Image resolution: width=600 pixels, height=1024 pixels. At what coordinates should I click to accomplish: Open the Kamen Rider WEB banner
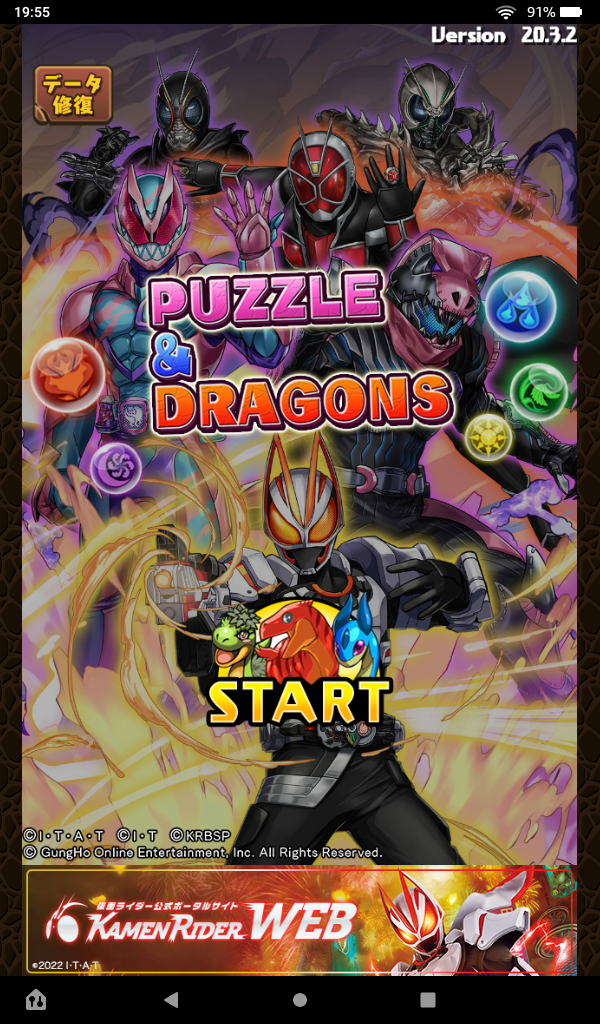[x=300, y=921]
